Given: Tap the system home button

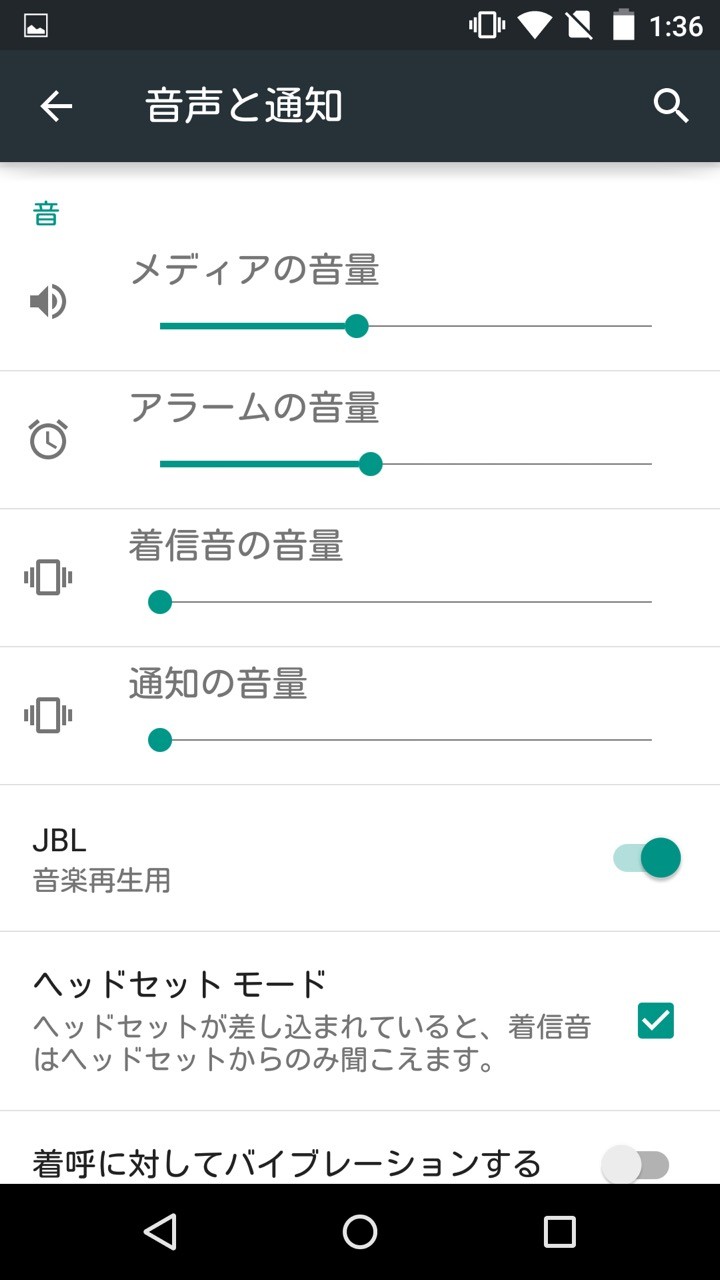Looking at the screenshot, I should tap(360, 1232).
